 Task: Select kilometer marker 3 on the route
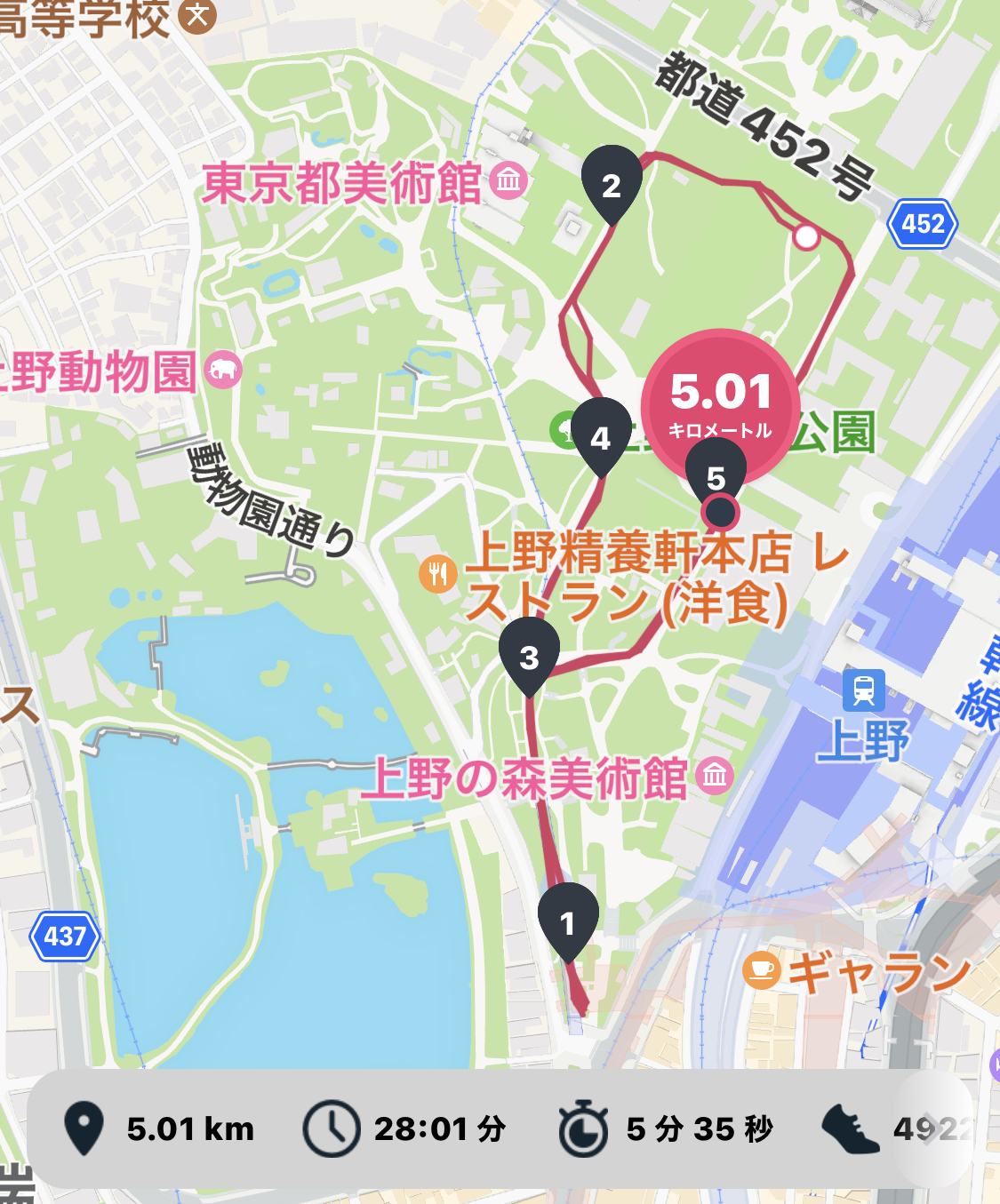(x=529, y=654)
